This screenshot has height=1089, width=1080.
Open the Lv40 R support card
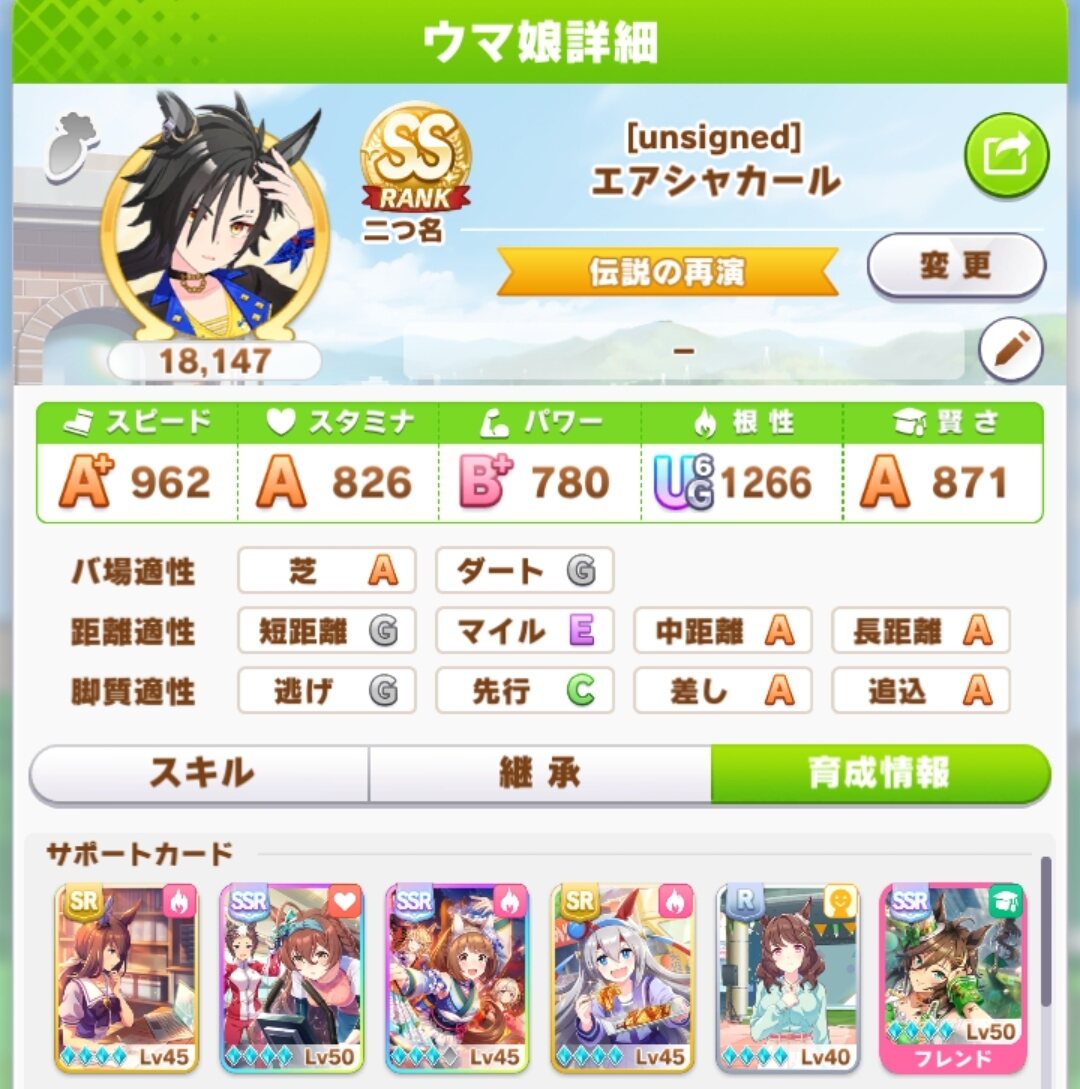(789, 976)
